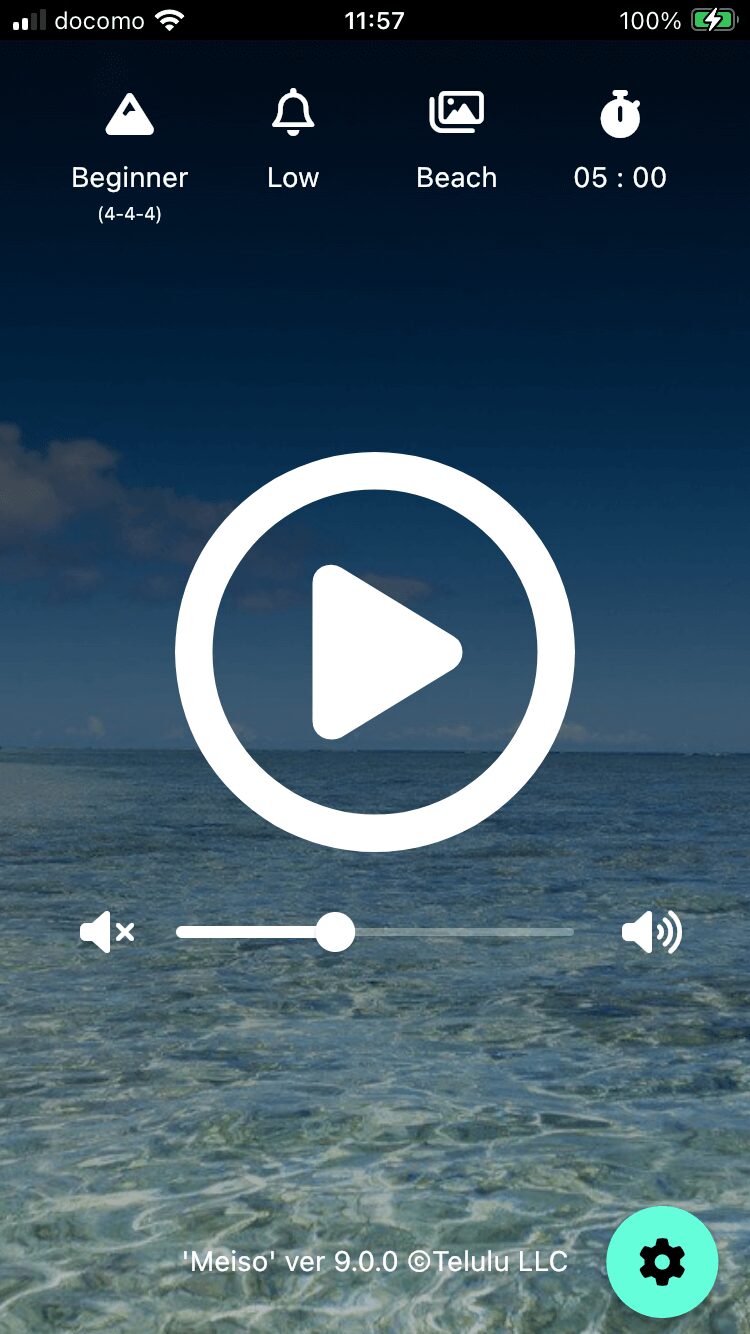Image resolution: width=750 pixels, height=1334 pixels.
Task: Mute the sound with the speaker-x icon
Action: [107, 933]
